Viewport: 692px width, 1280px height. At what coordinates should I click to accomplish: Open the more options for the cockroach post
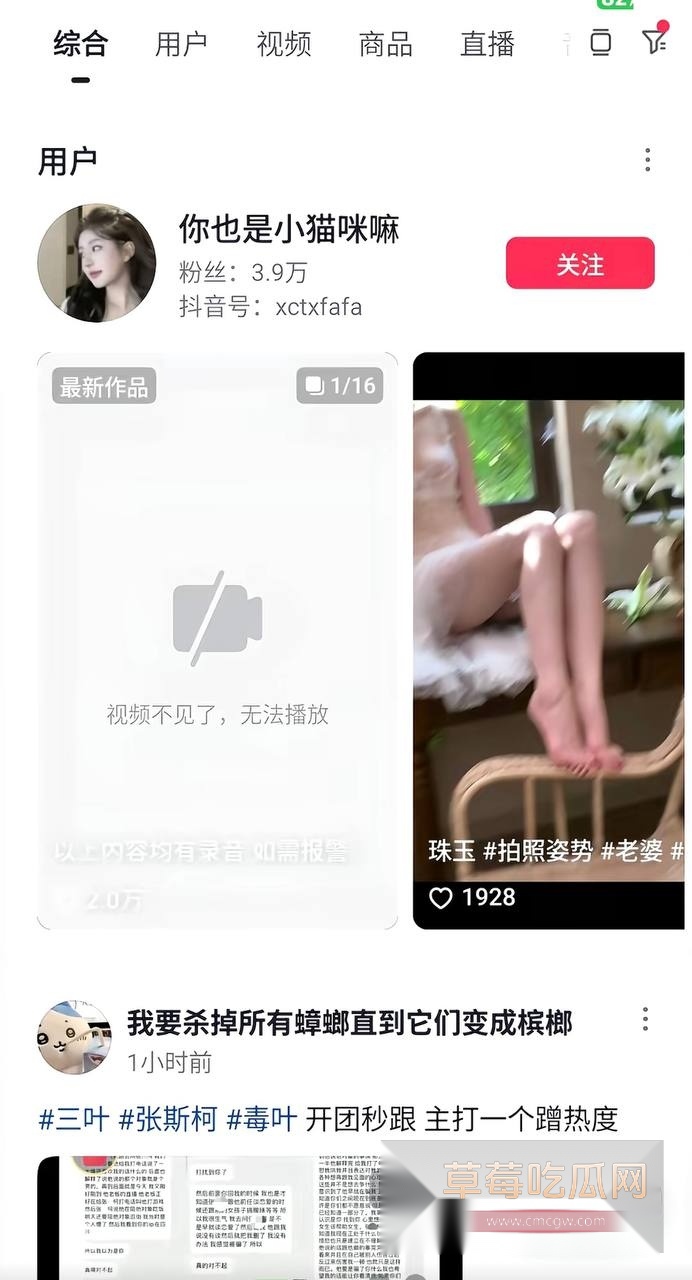645,1019
